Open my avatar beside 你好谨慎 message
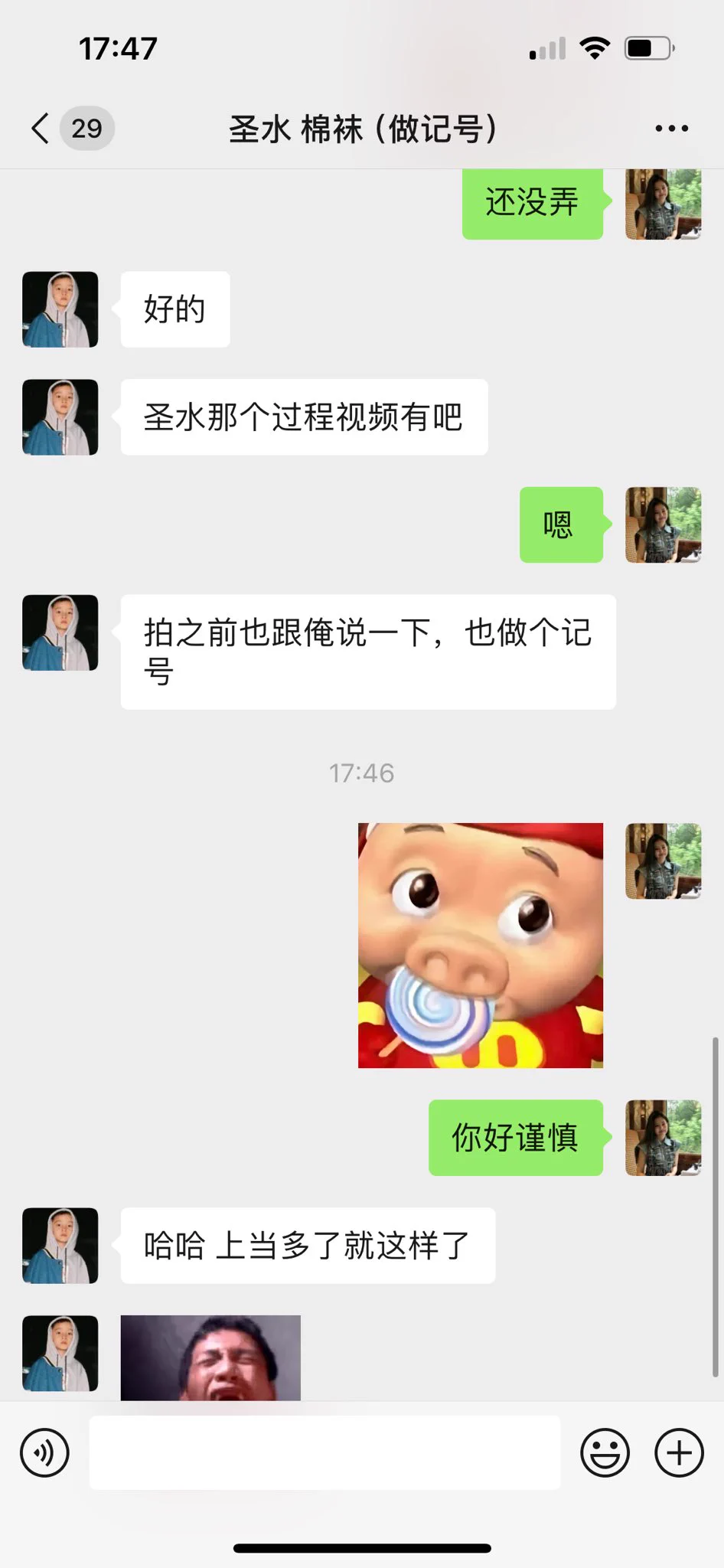Viewport: 724px width, 1568px height. coord(663,1138)
